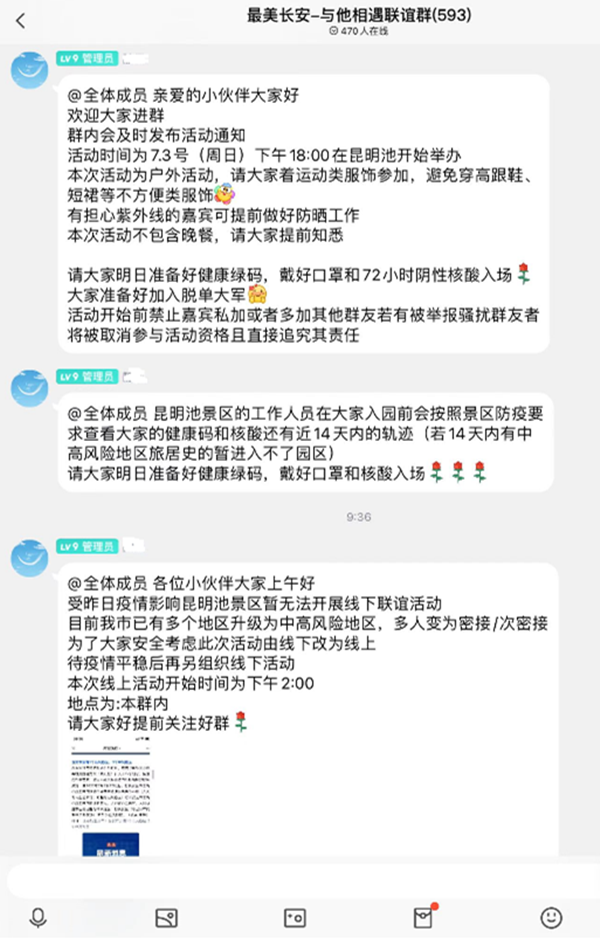Open the red packet icon
The width and height of the screenshot is (600, 939).
[423, 916]
